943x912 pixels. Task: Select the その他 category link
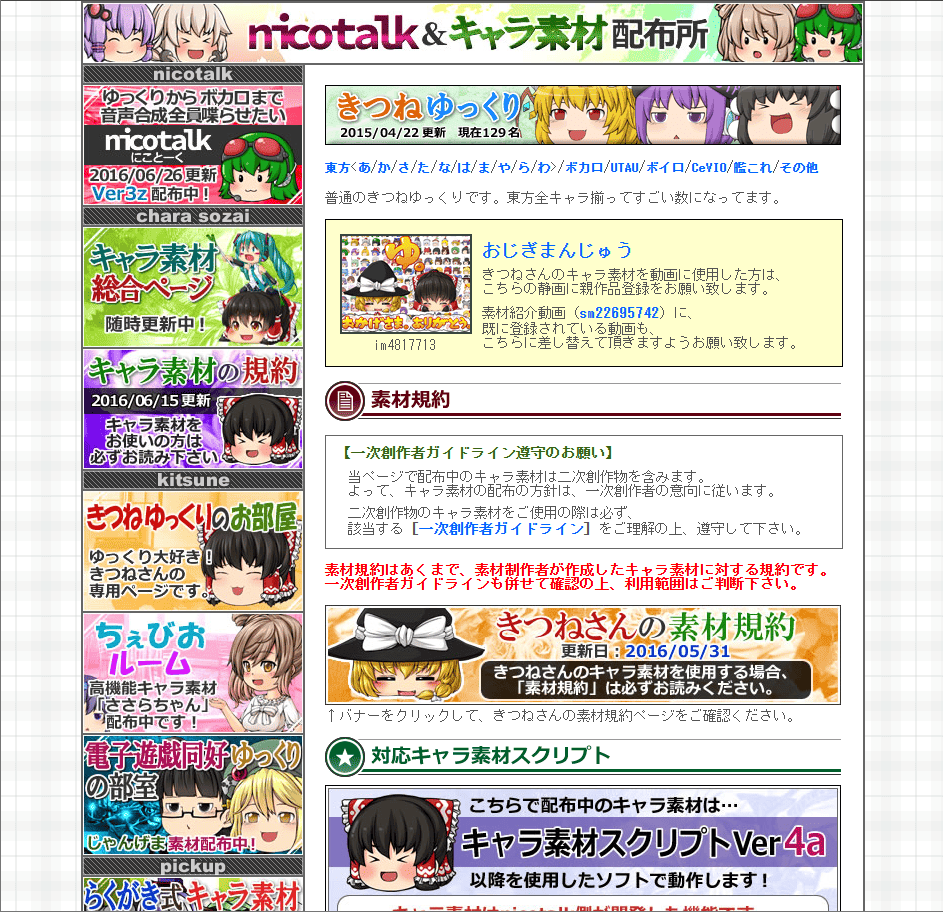coord(799,168)
